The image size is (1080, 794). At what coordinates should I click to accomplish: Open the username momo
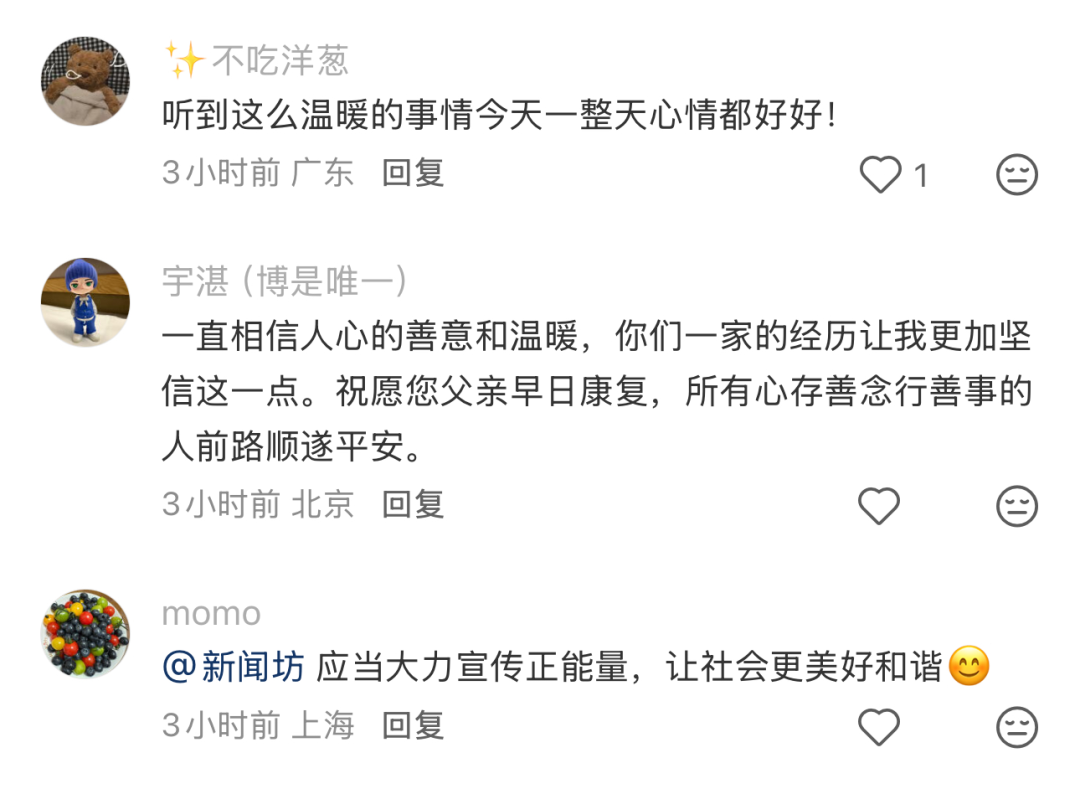[x=211, y=613]
